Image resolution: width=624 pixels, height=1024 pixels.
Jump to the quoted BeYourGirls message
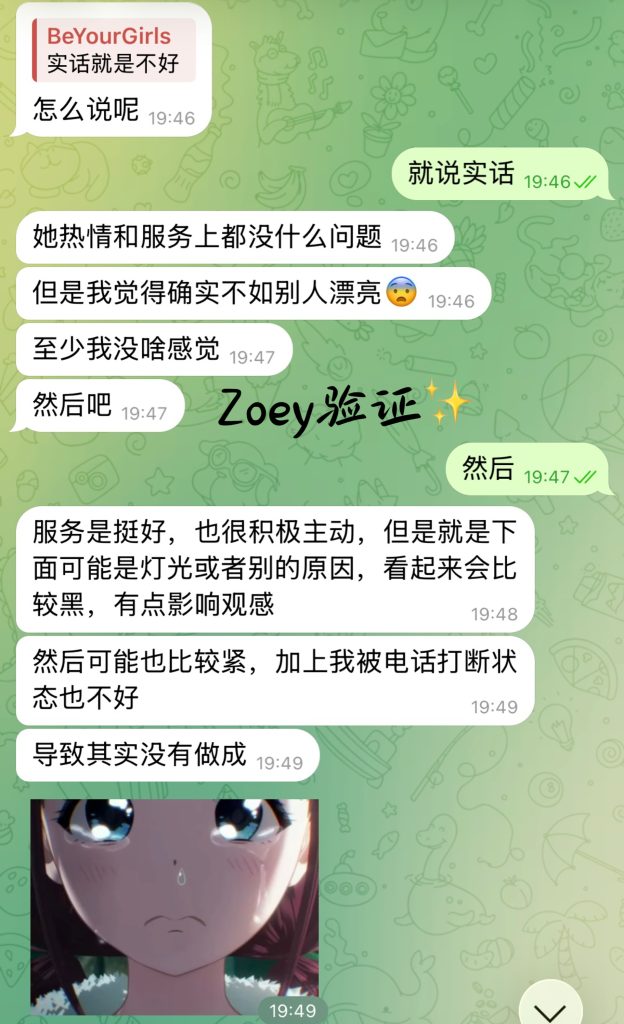tap(113, 50)
